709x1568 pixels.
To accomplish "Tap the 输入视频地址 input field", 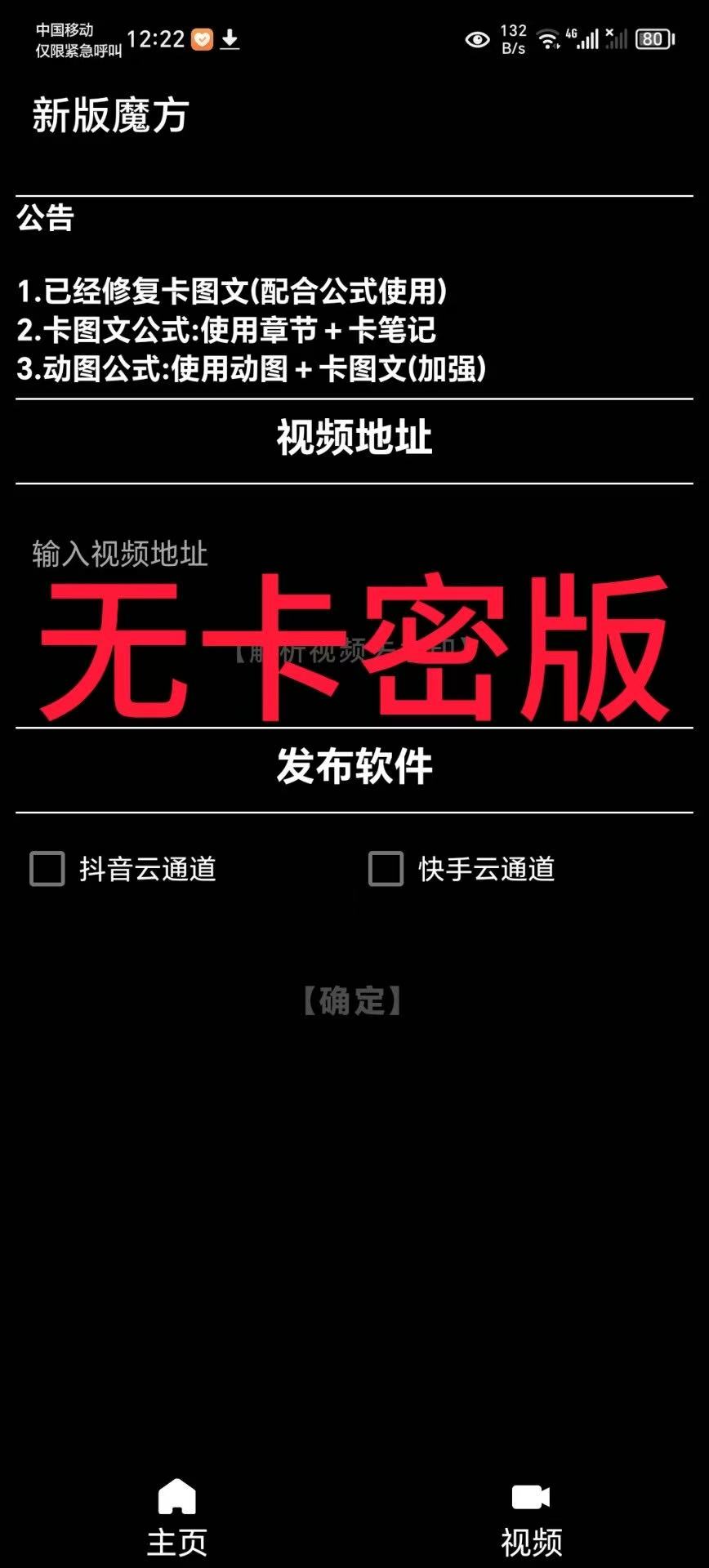I will tap(120, 554).
